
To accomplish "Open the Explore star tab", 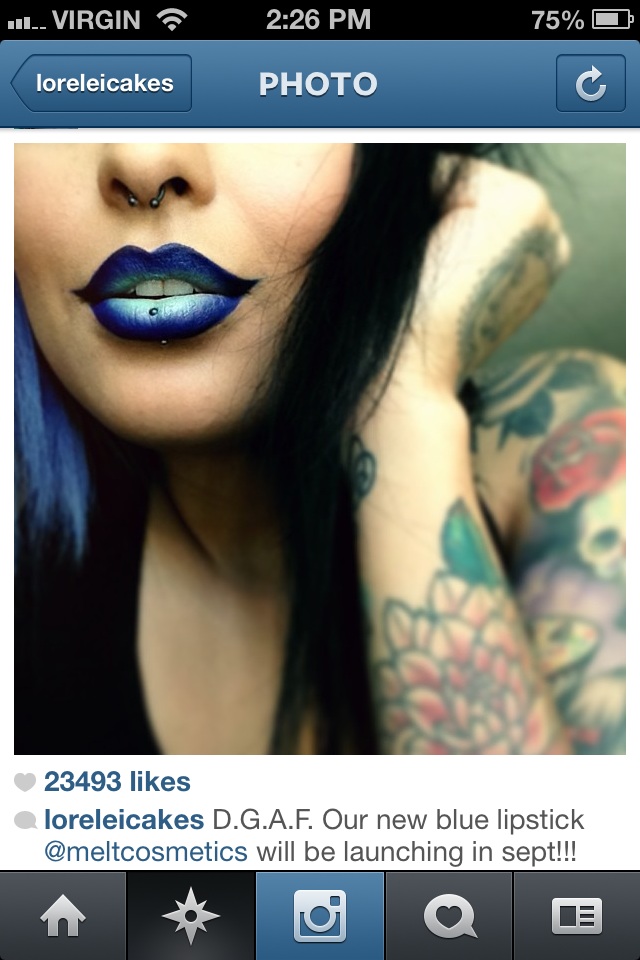I will click(x=192, y=916).
